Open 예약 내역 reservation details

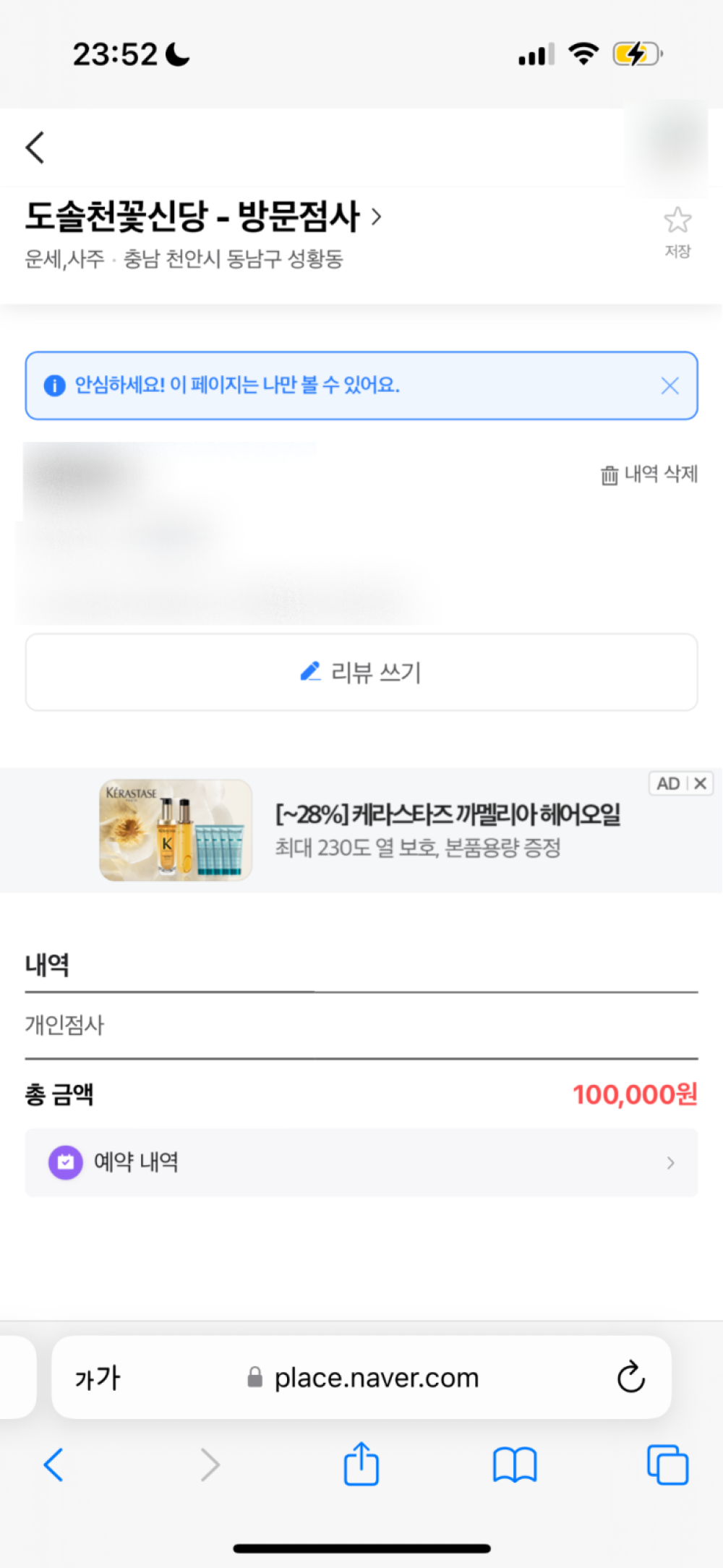[361, 1162]
